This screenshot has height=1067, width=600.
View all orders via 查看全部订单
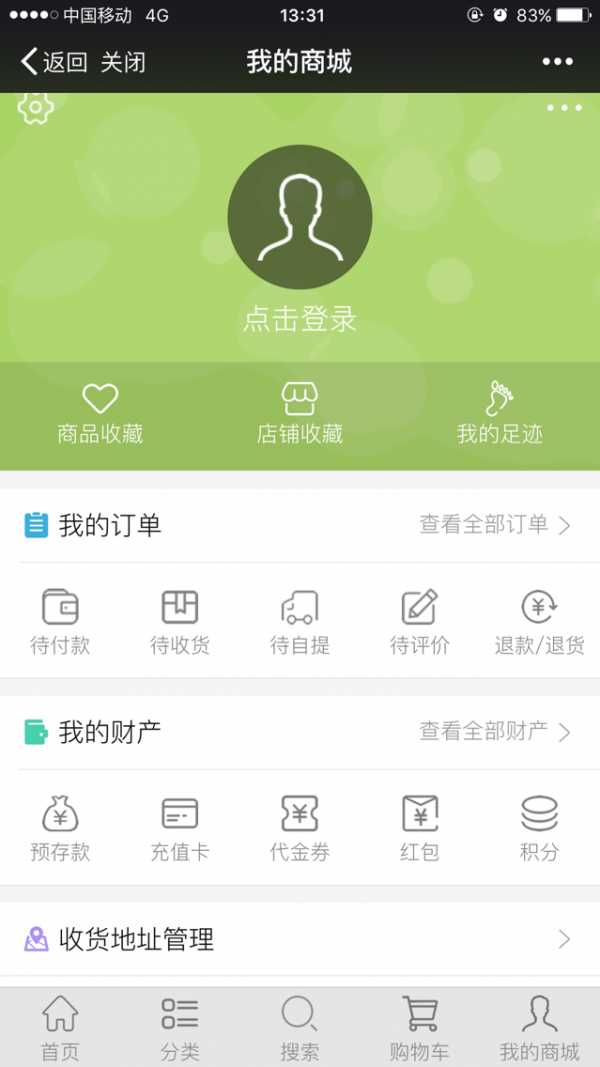click(494, 525)
